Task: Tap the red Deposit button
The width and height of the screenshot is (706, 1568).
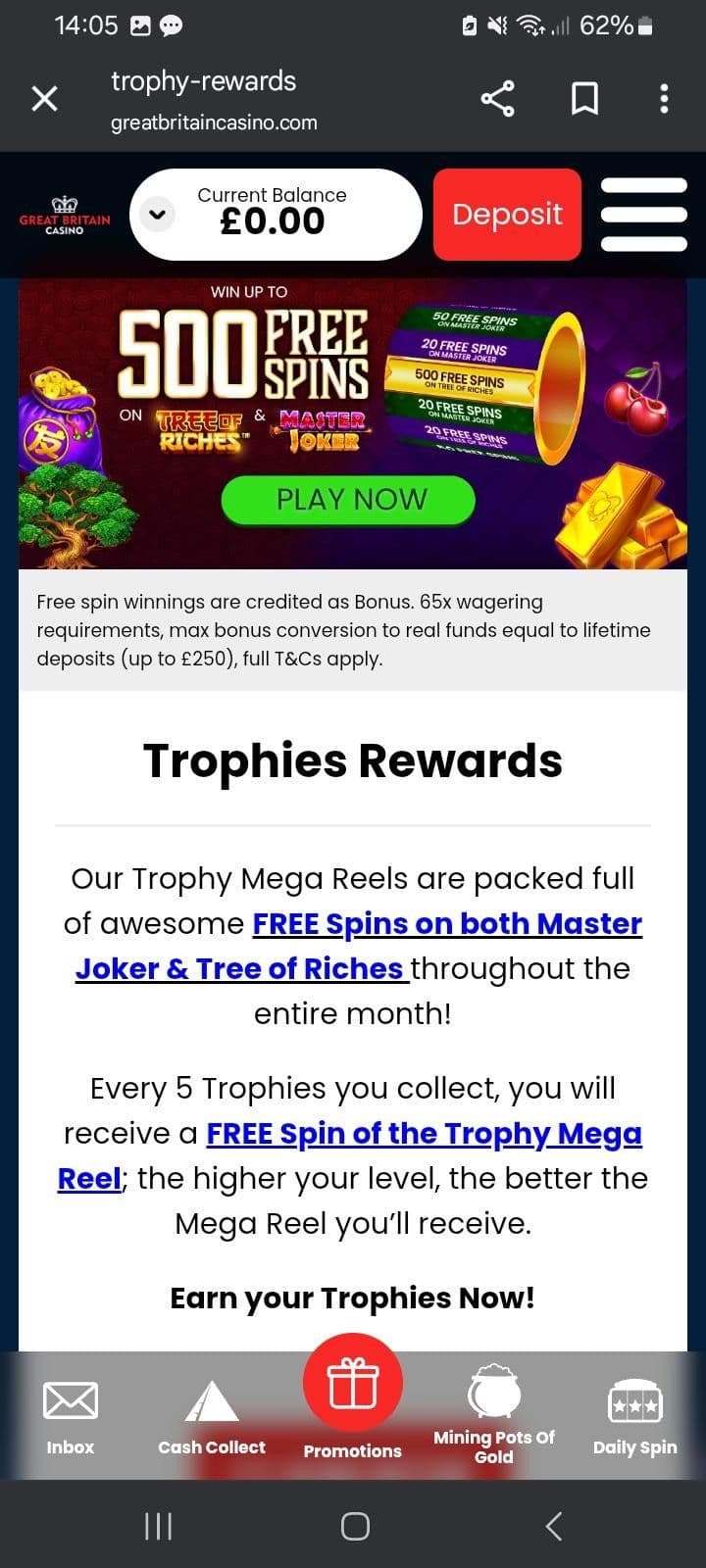Action: 507,215
